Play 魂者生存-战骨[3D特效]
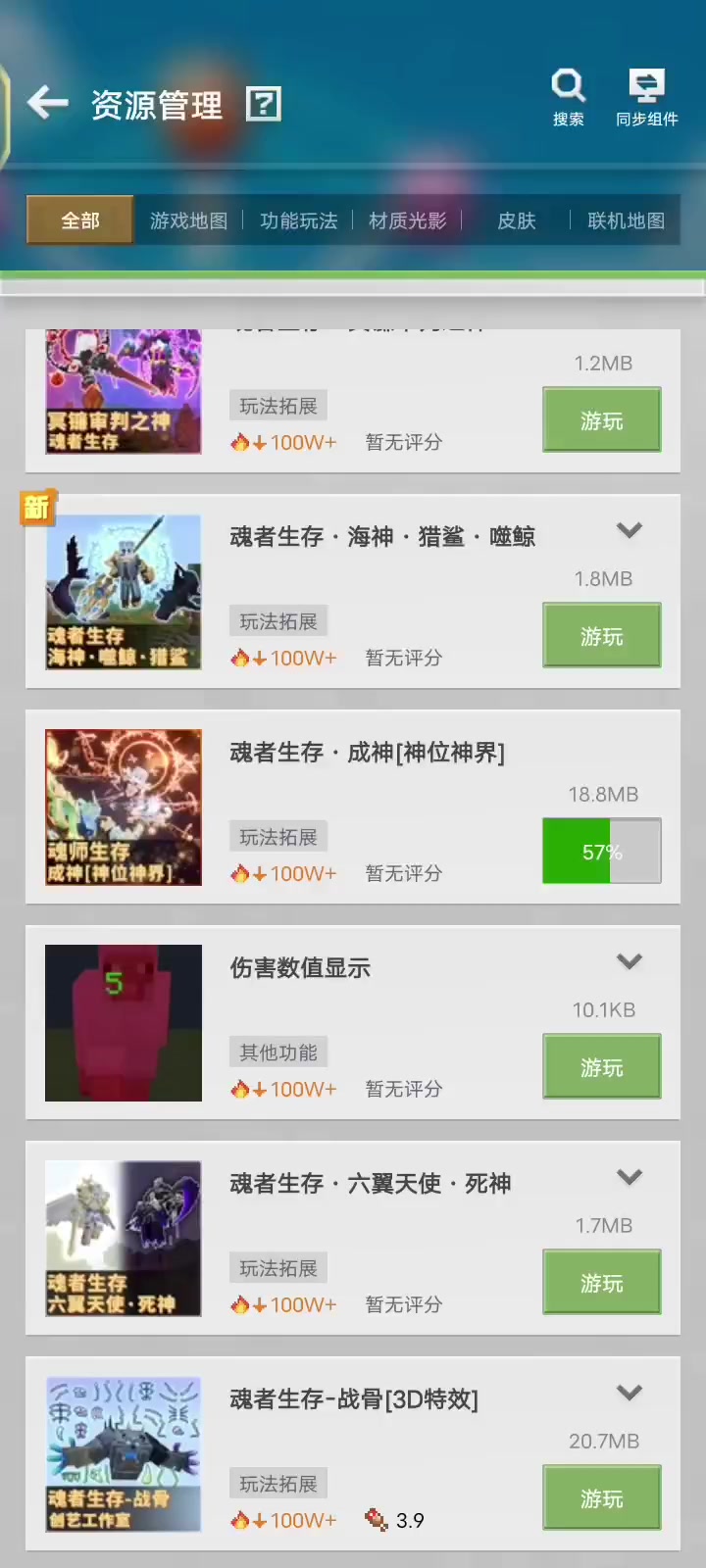 [x=601, y=1498]
